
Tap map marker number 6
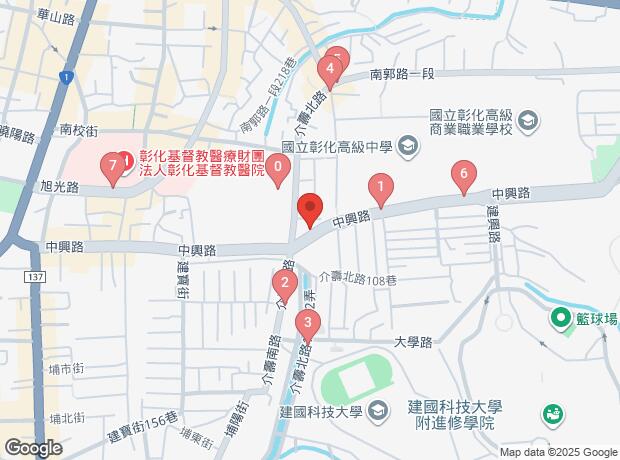click(461, 175)
